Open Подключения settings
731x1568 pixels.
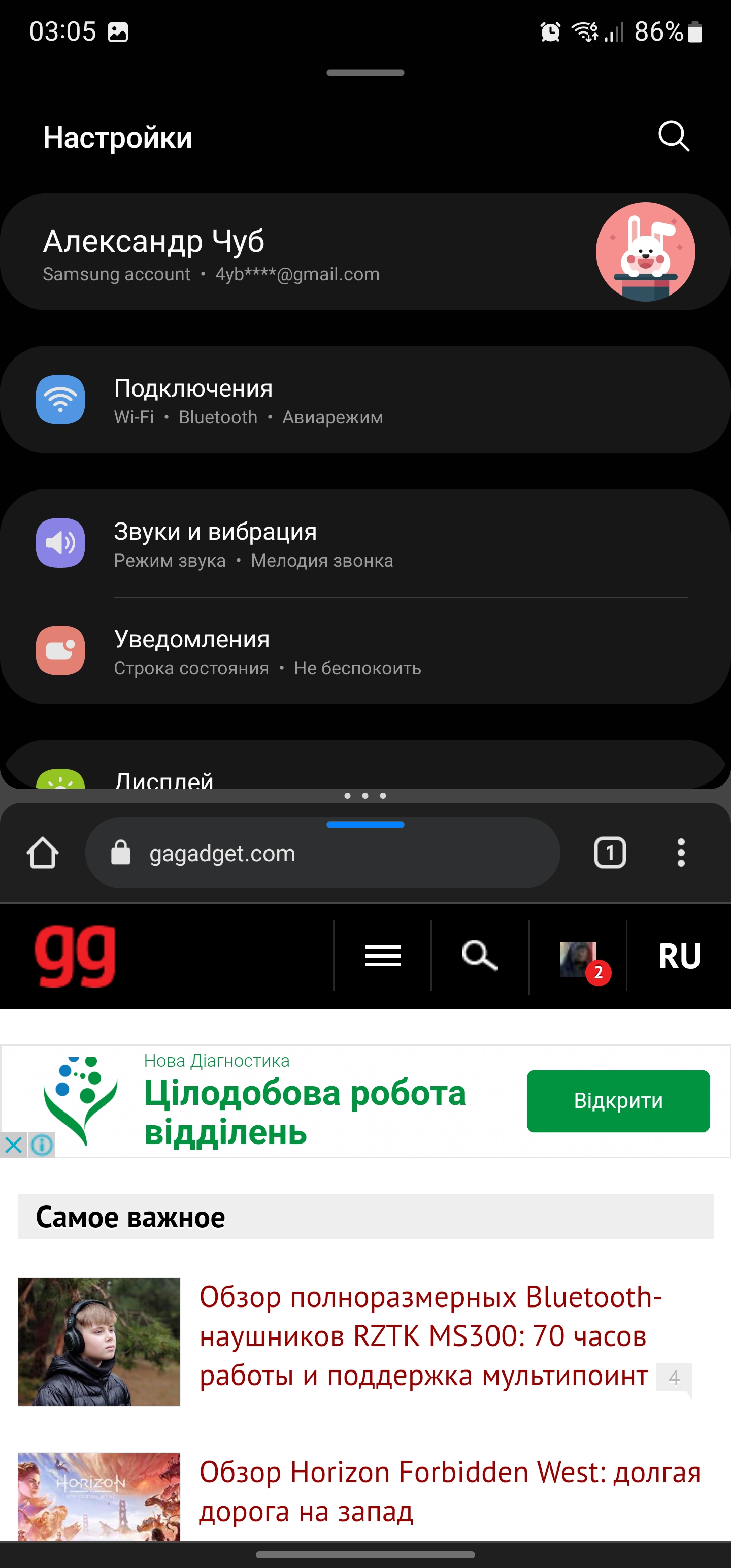click(x=365, y=400)
